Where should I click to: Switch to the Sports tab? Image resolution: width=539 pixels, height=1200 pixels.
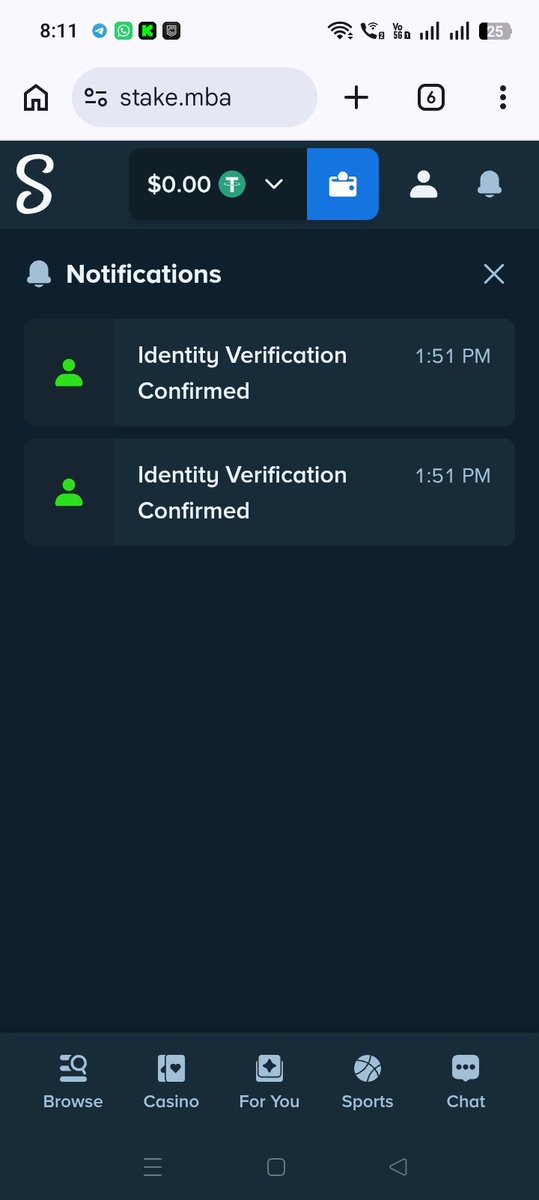click(x=367, y=1082)
